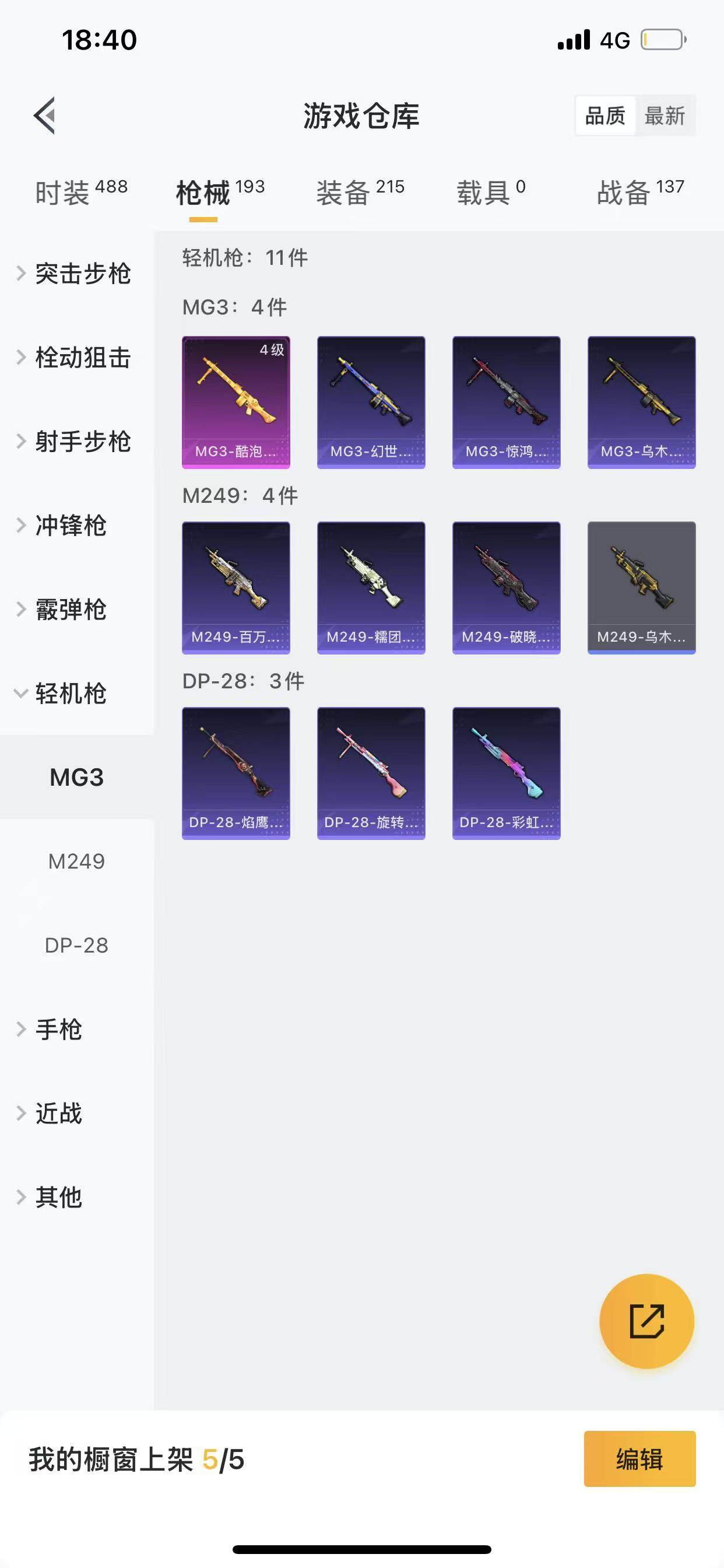The width and height of the screenshot is (724, 1568).
Task: Tap the orange share floating button
Action: [646, 1321]
